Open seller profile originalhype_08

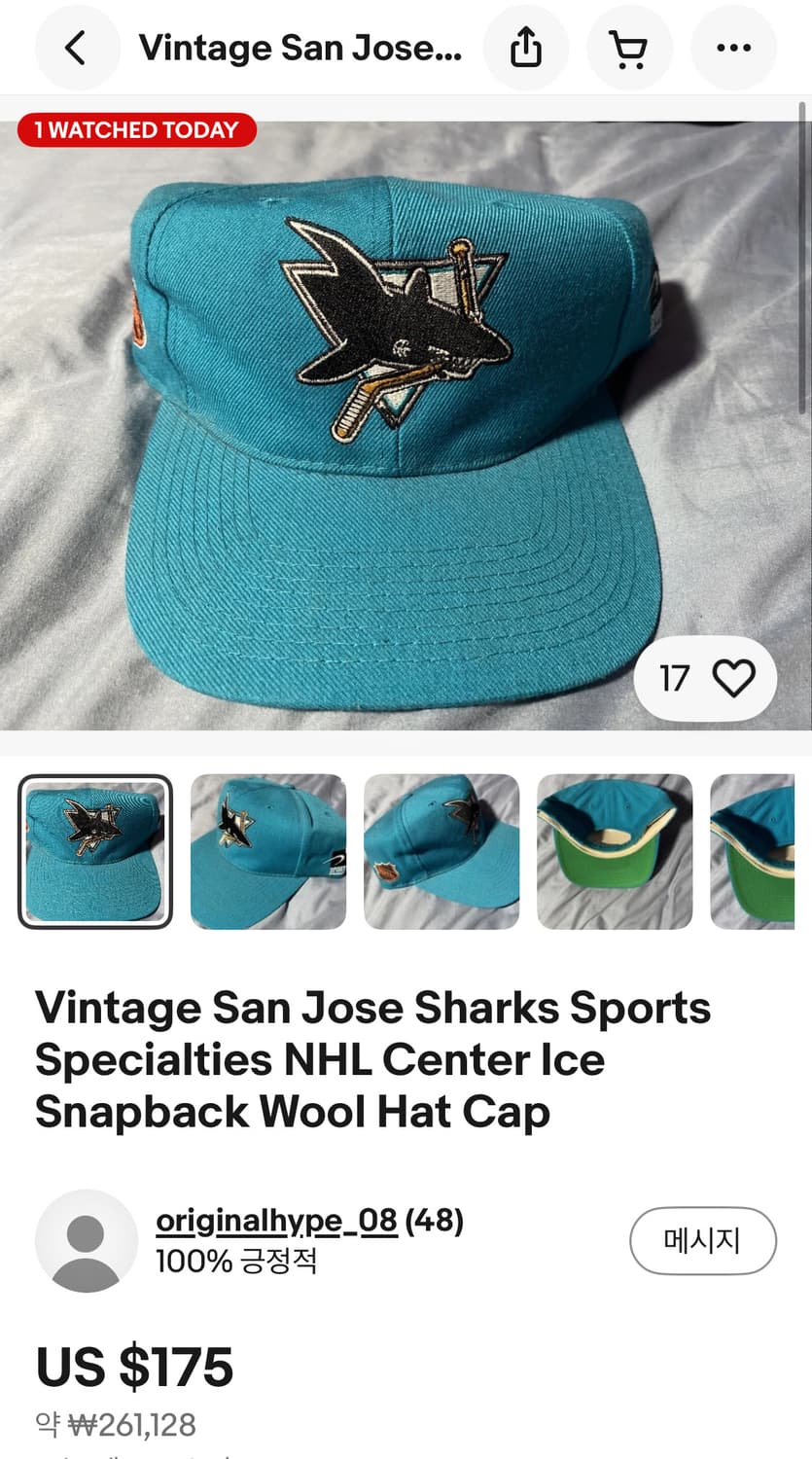pyautogui.click(x=275, y=1219)
